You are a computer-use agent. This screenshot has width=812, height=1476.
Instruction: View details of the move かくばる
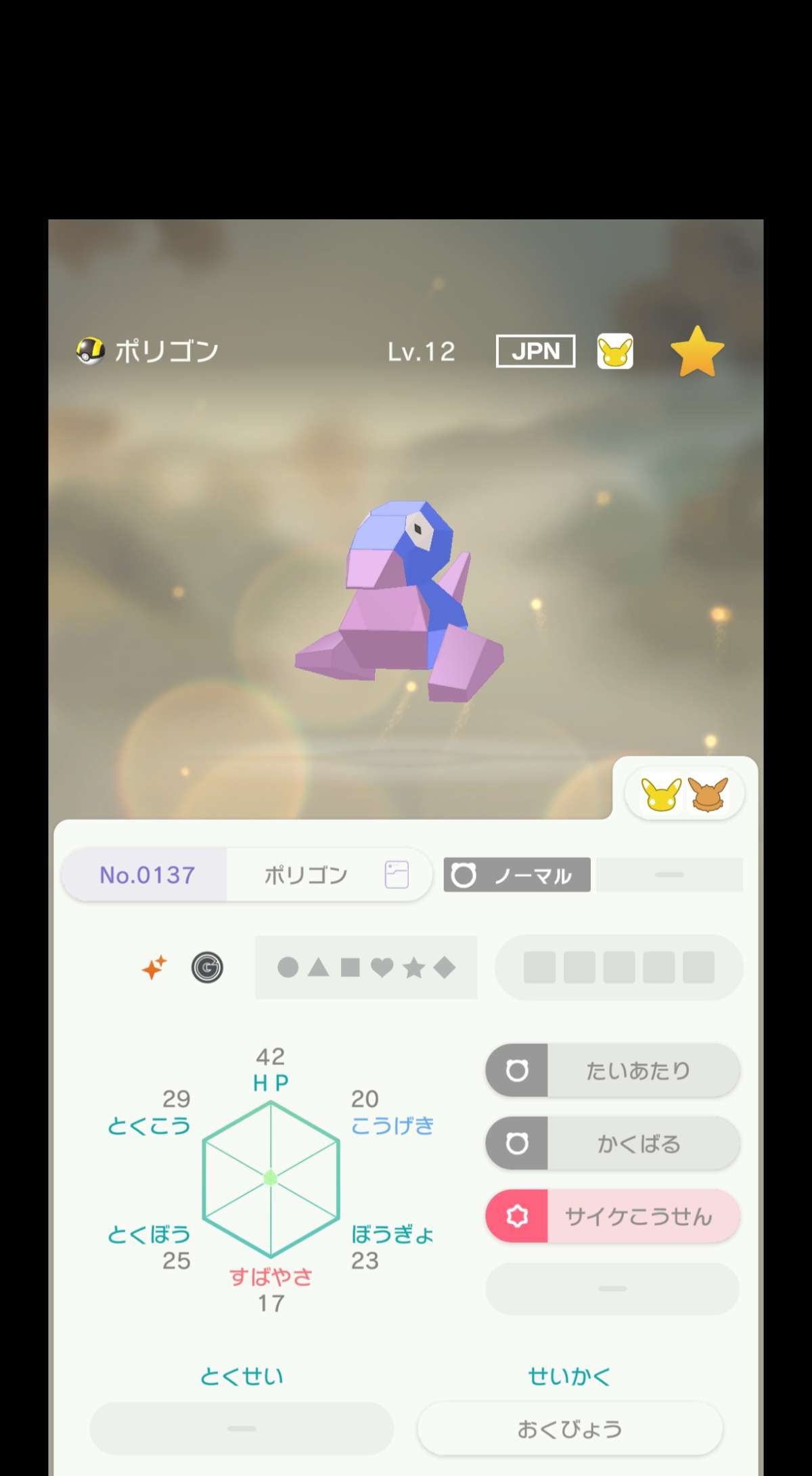point(612,1144)
